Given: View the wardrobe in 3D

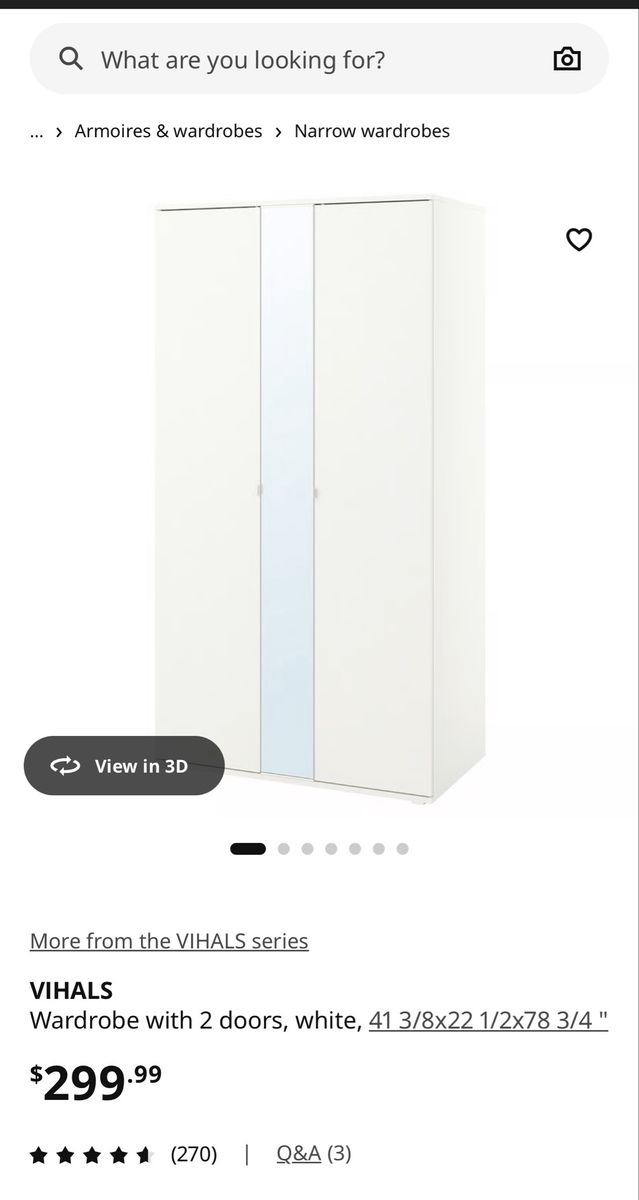Looking at the screenshot, I should coord(124,766).
